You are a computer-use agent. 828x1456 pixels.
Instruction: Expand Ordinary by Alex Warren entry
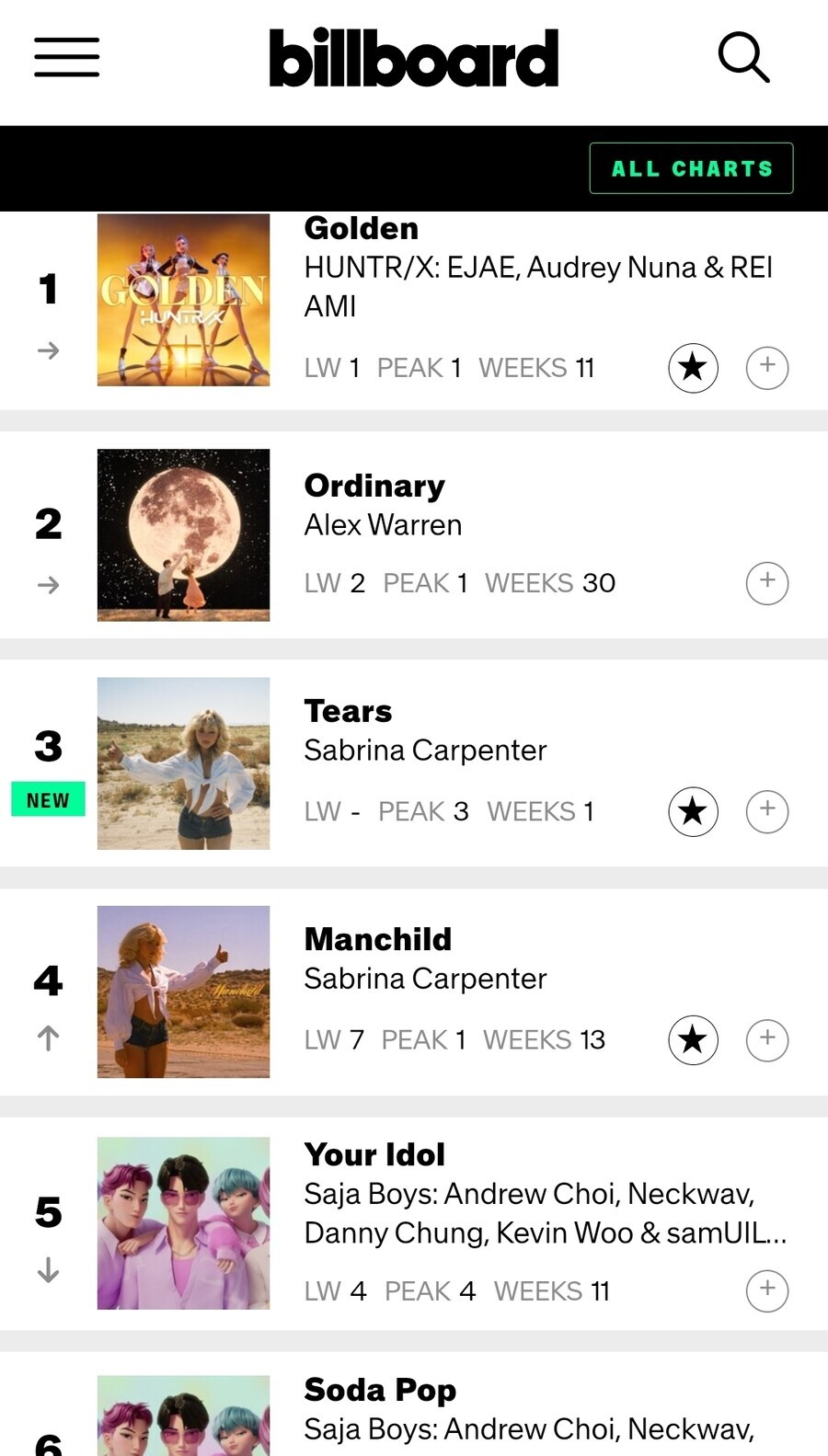coord(766,582)
